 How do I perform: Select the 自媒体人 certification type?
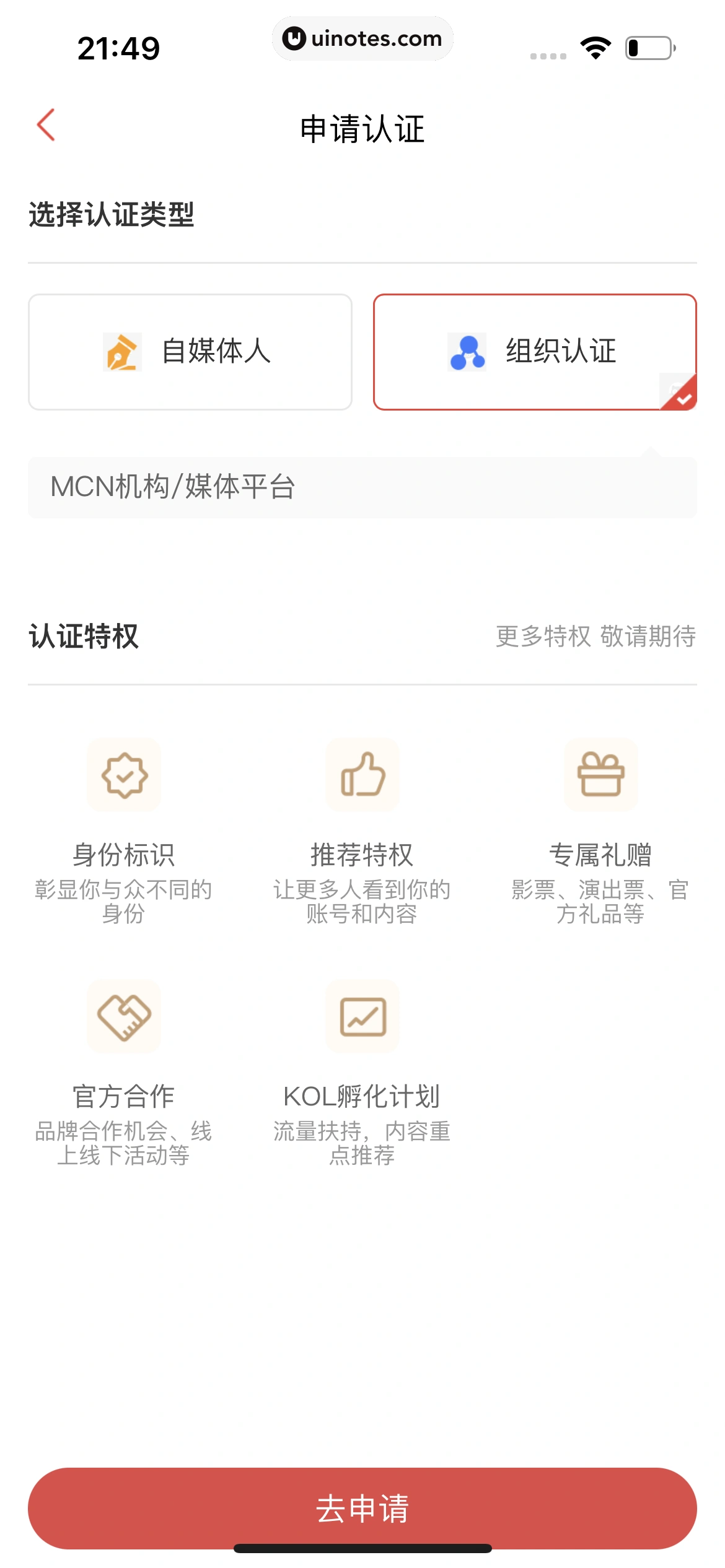(190, 352)
